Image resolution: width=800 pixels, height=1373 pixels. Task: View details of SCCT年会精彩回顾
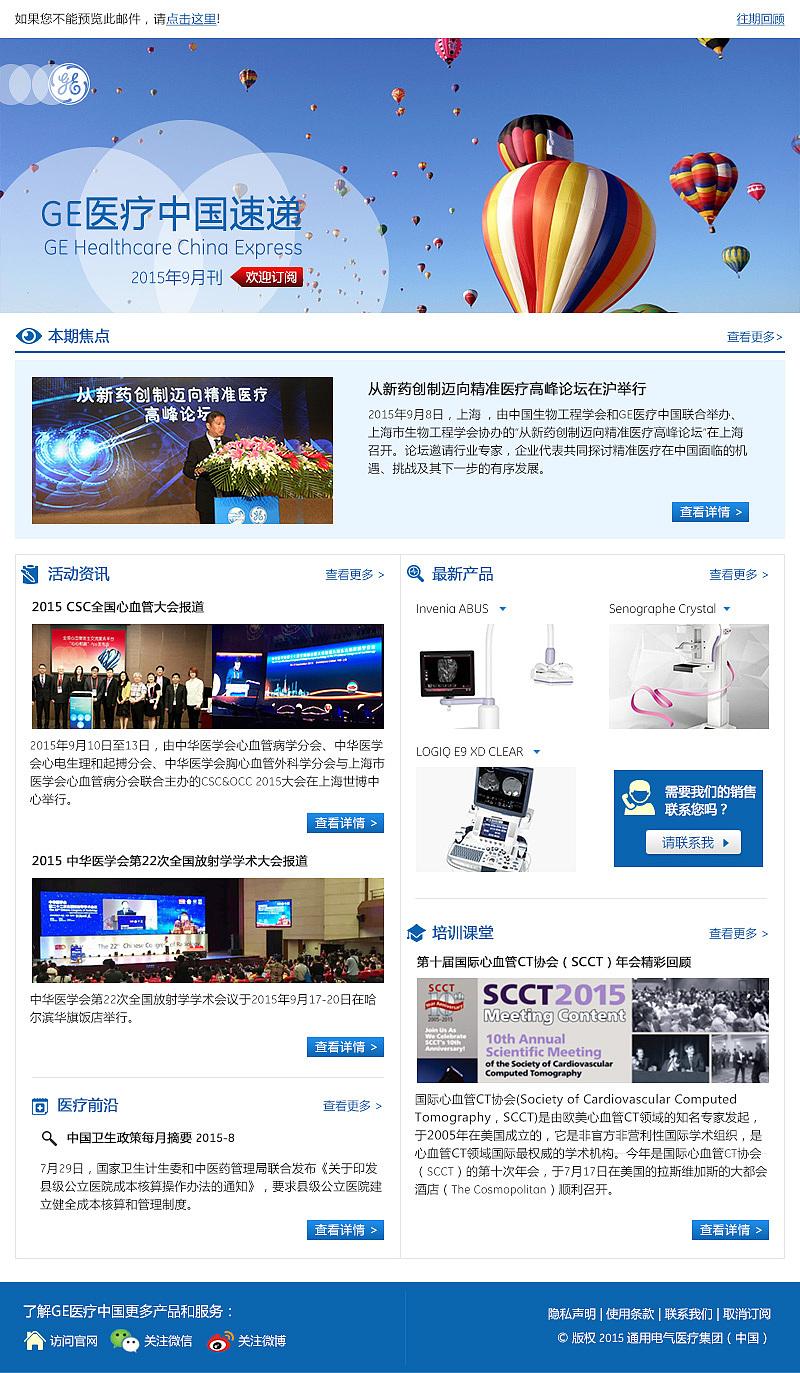click(730, 1230)
